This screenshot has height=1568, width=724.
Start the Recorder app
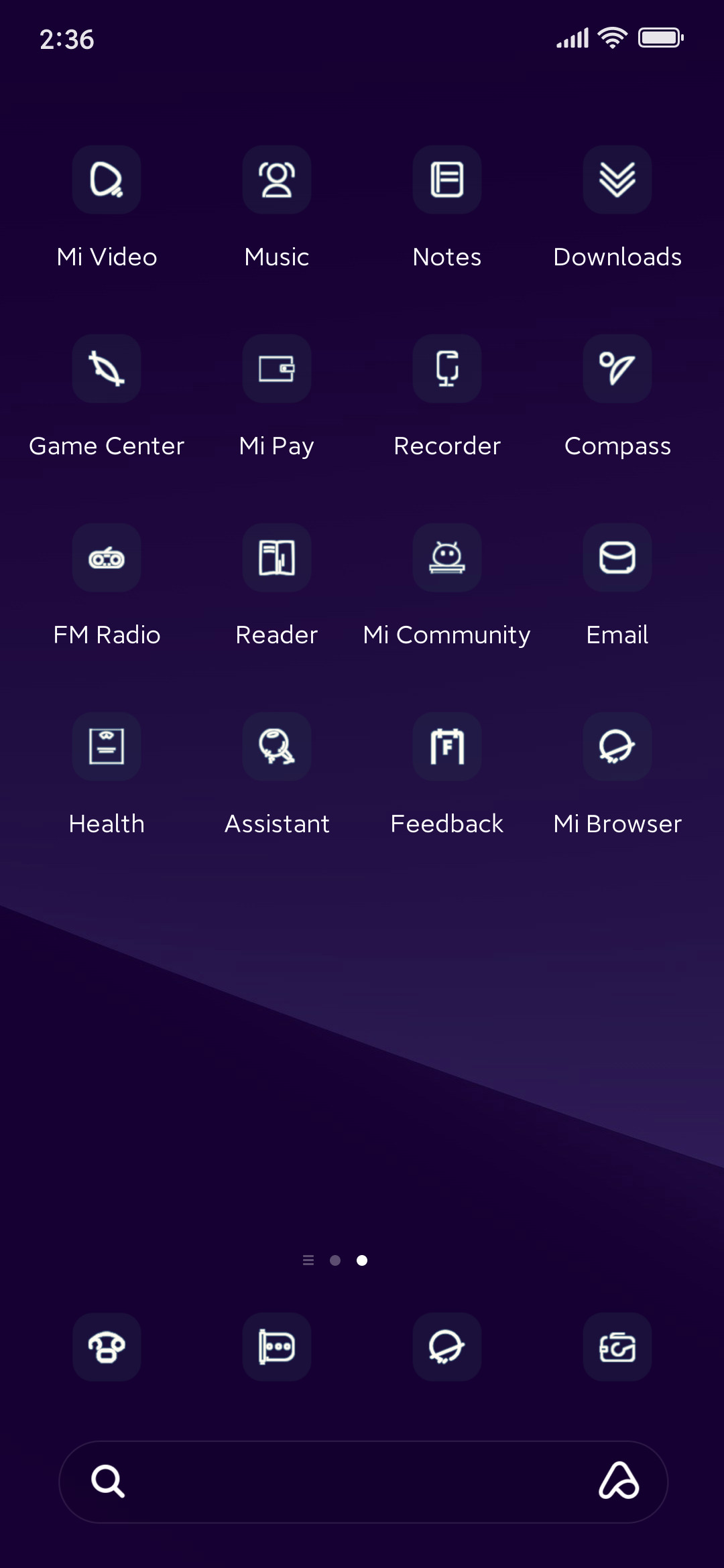(447, 369)
